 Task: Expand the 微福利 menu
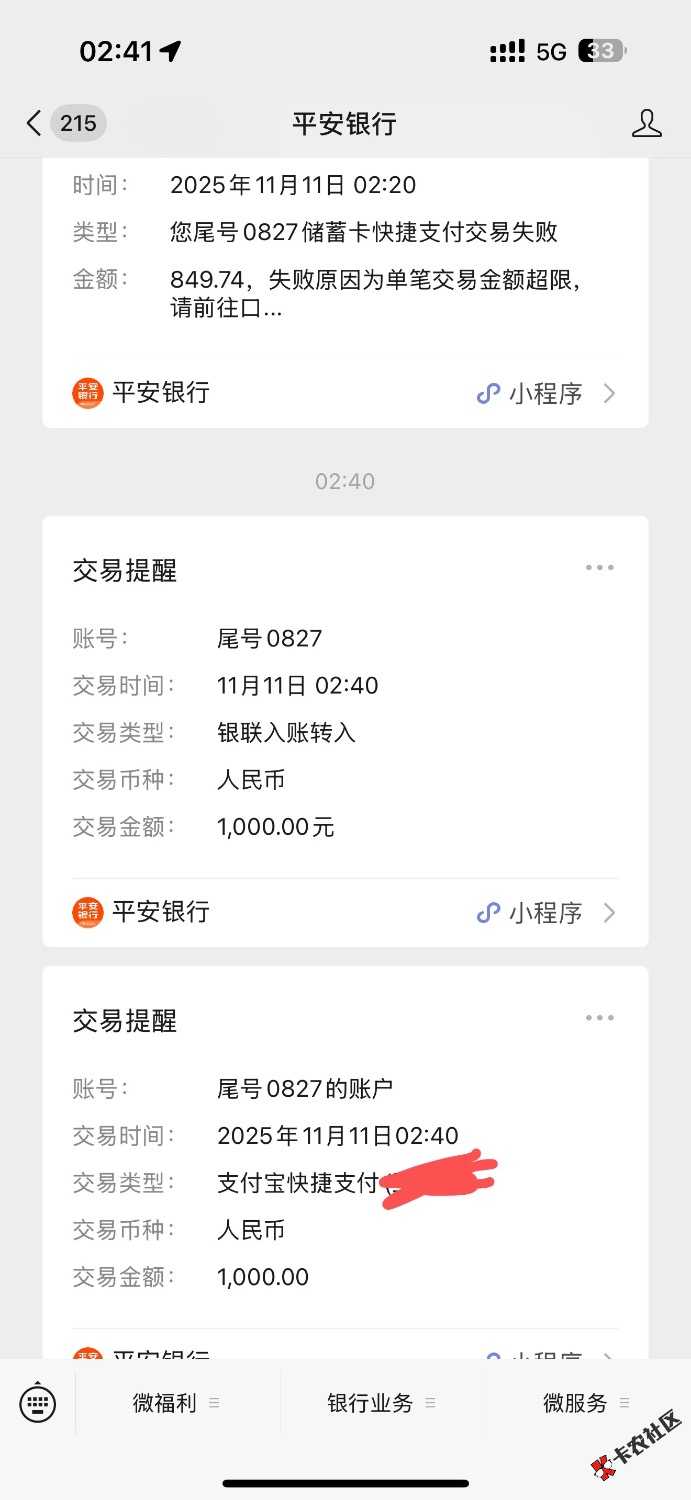click(x=176, y=1403)
